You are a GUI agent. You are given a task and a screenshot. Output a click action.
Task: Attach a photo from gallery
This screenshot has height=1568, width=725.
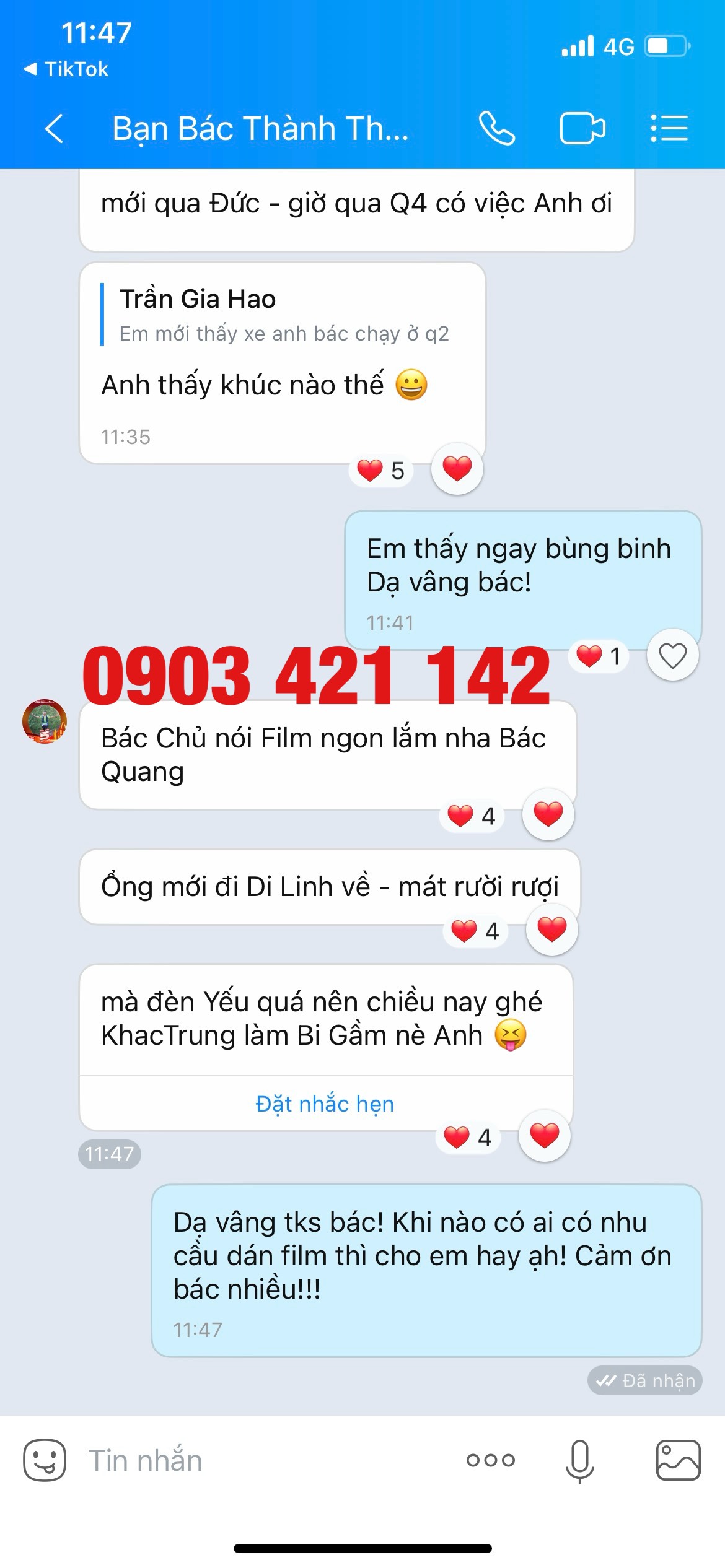coord(678,1460)
